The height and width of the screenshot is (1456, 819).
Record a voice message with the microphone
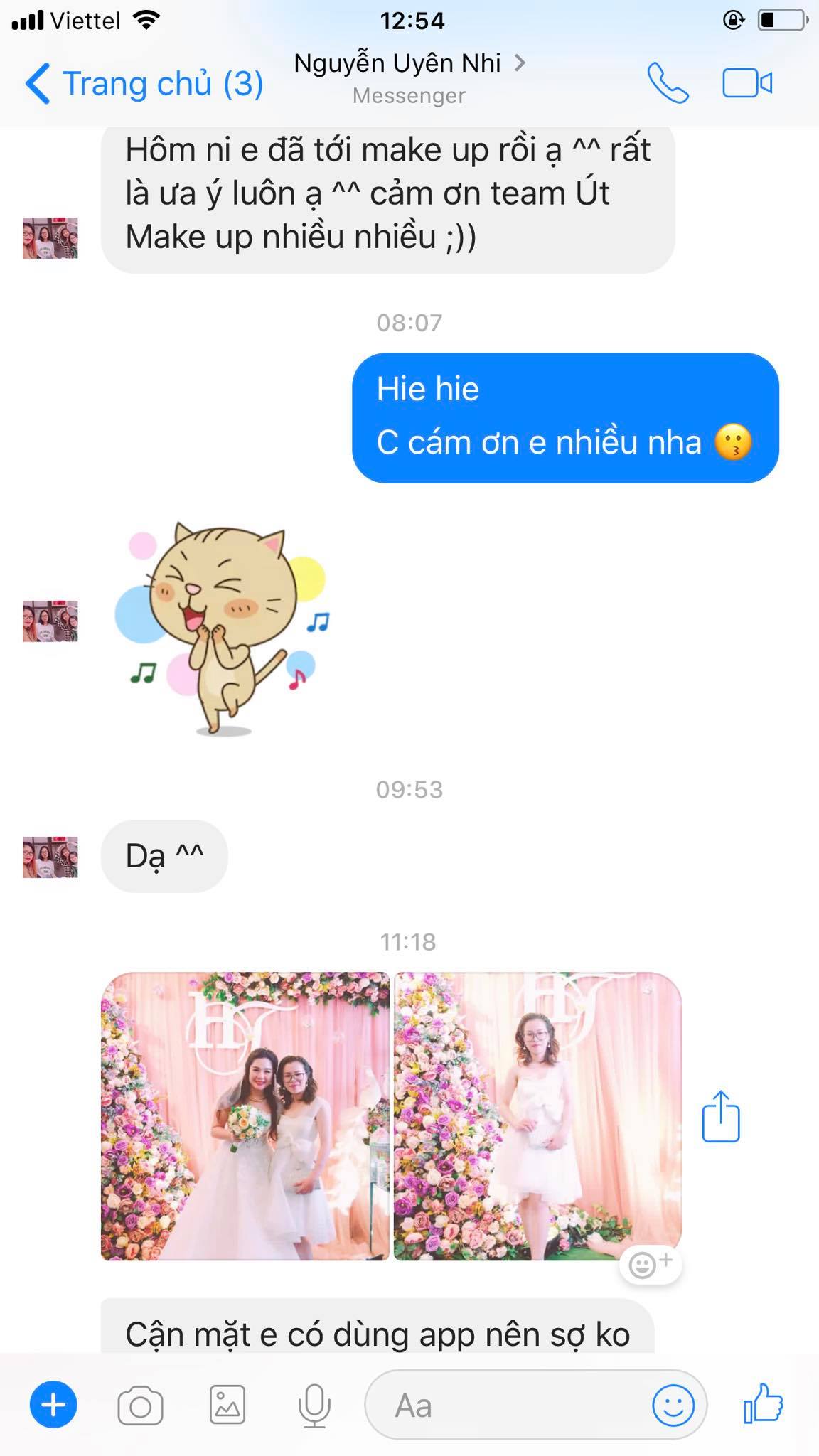click(314, 1406)
